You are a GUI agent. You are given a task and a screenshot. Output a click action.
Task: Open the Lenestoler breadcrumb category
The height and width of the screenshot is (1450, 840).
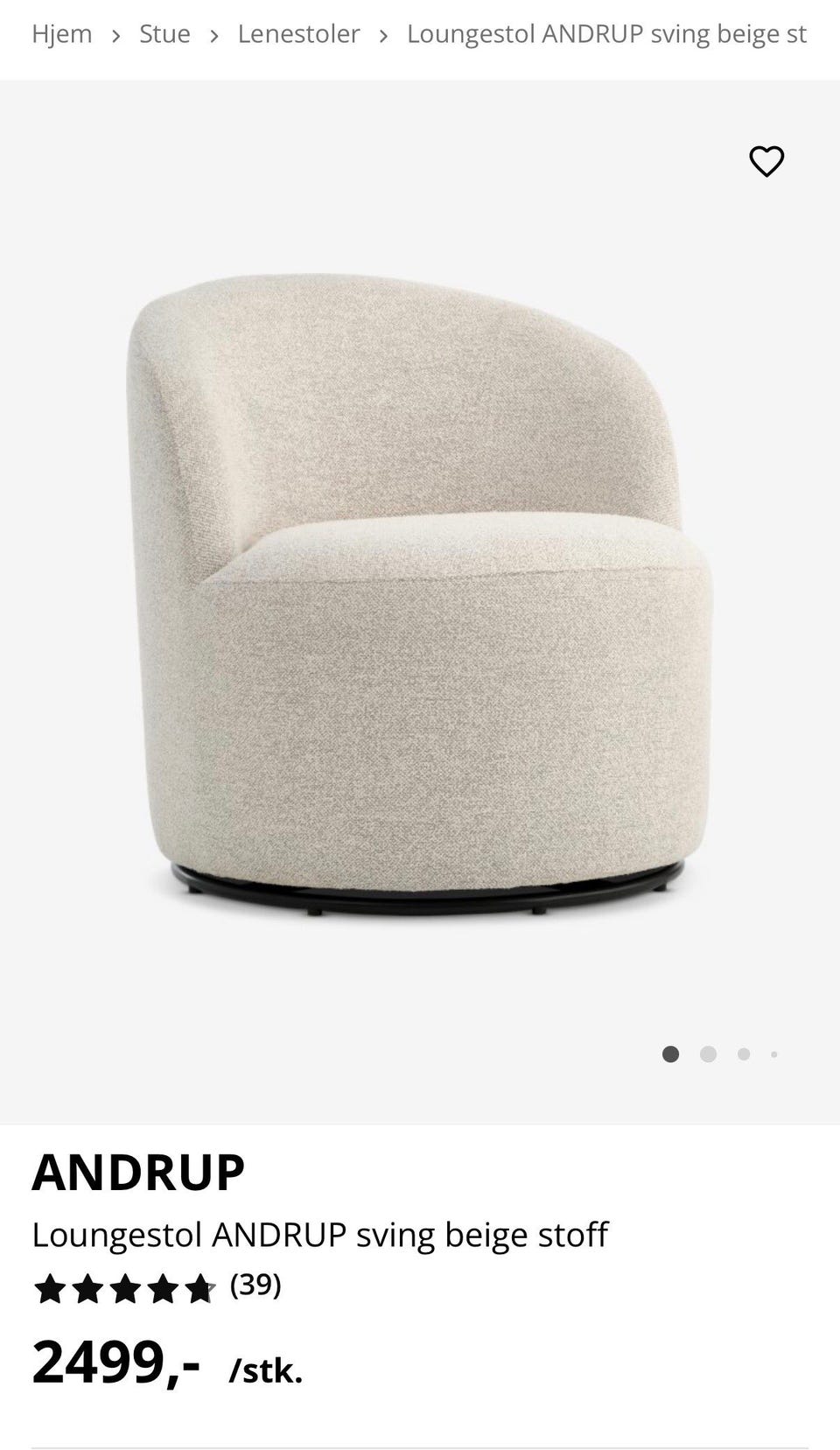click(x=298, y=34)
